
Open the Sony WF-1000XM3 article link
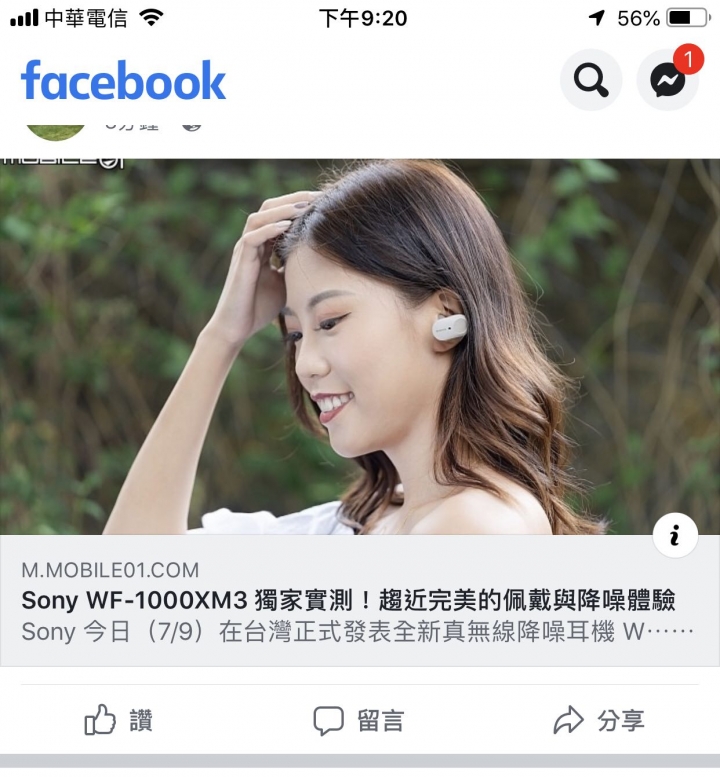[x=348, y=600]
